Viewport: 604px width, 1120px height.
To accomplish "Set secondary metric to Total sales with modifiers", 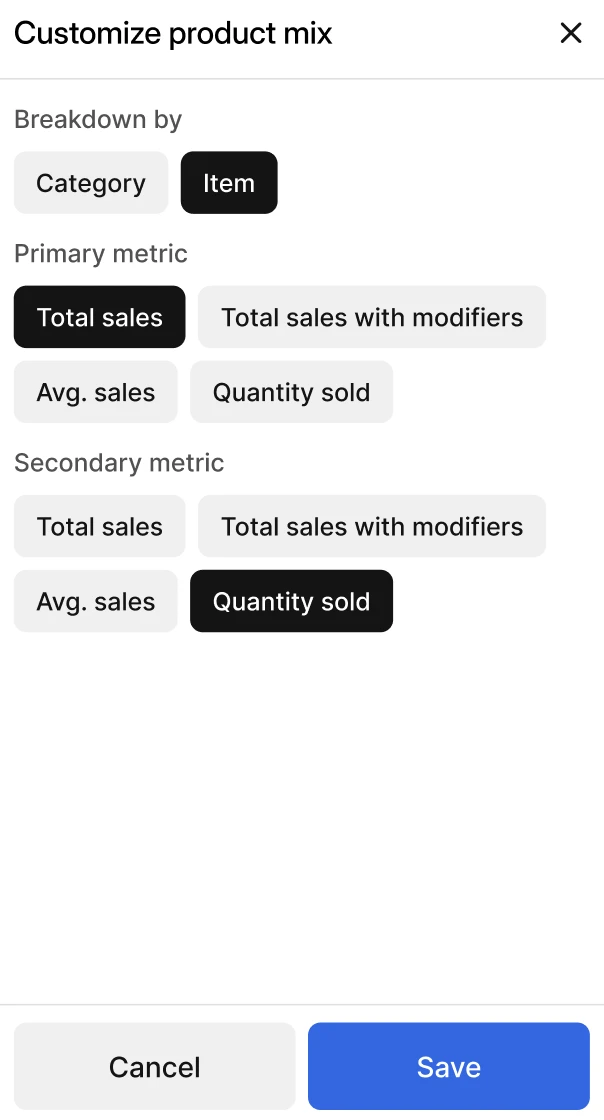I will point(372,526).
